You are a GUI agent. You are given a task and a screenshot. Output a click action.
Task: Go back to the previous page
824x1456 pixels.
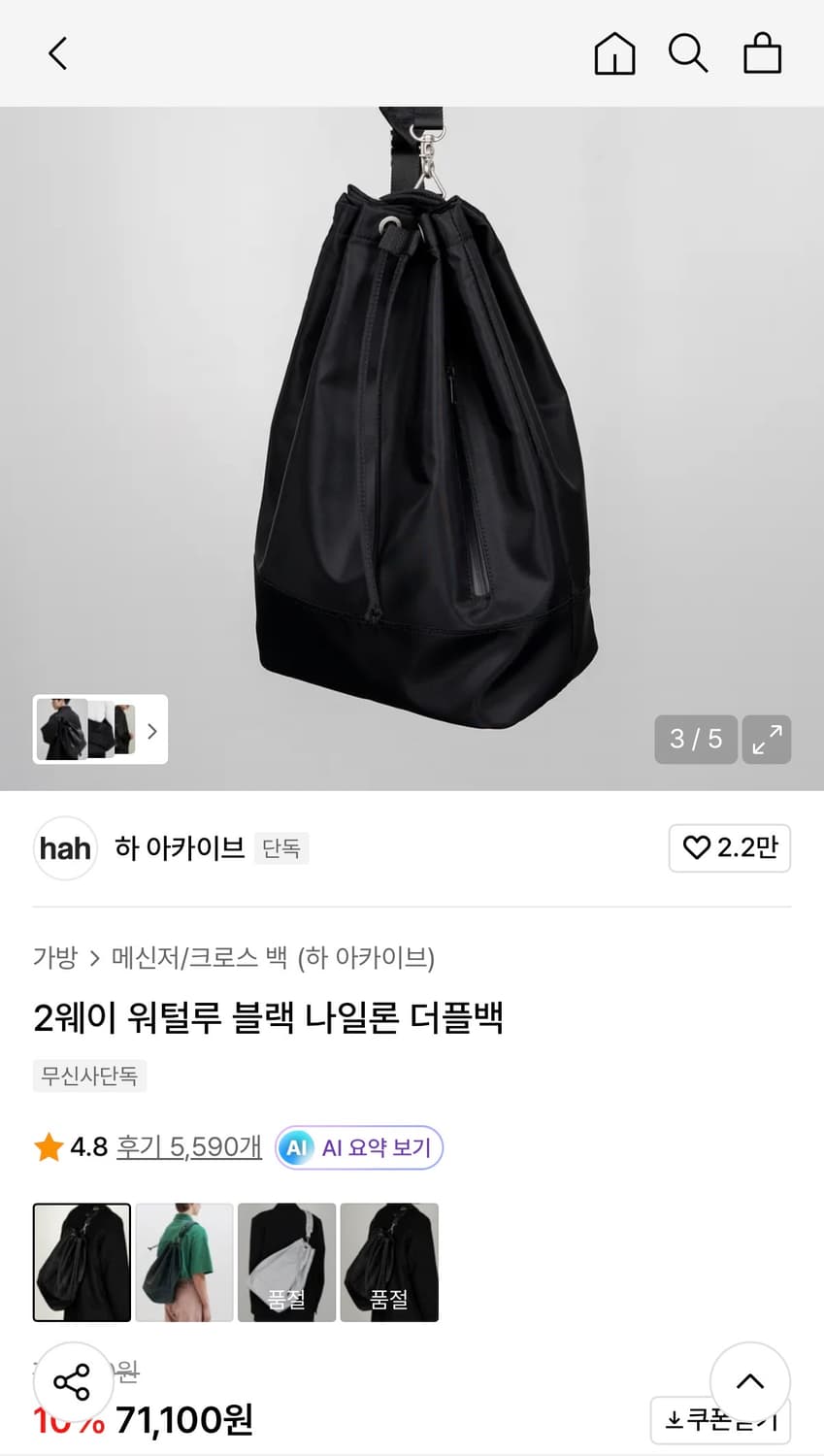click(56, 53)
